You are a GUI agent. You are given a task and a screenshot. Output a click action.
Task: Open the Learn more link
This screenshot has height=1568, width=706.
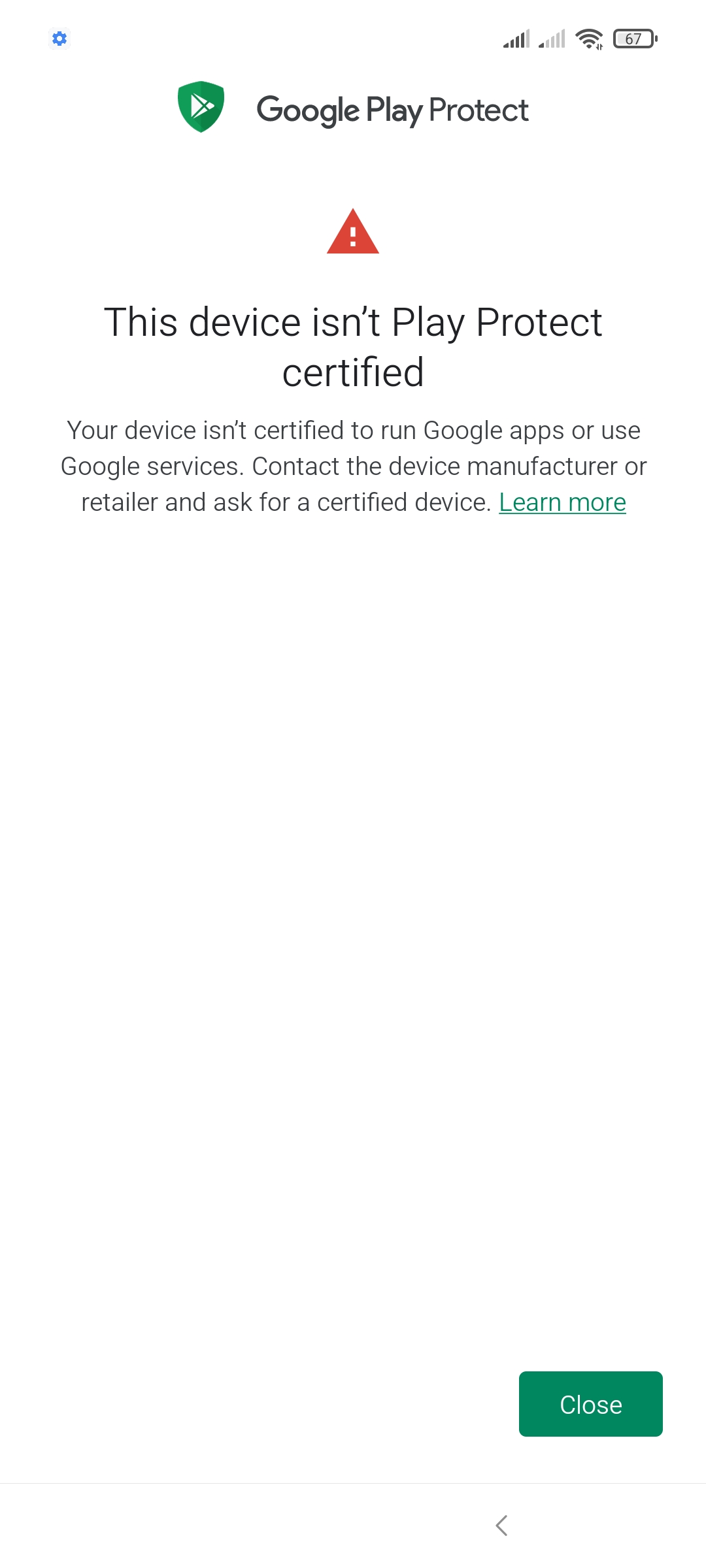(x=562, y=502)
